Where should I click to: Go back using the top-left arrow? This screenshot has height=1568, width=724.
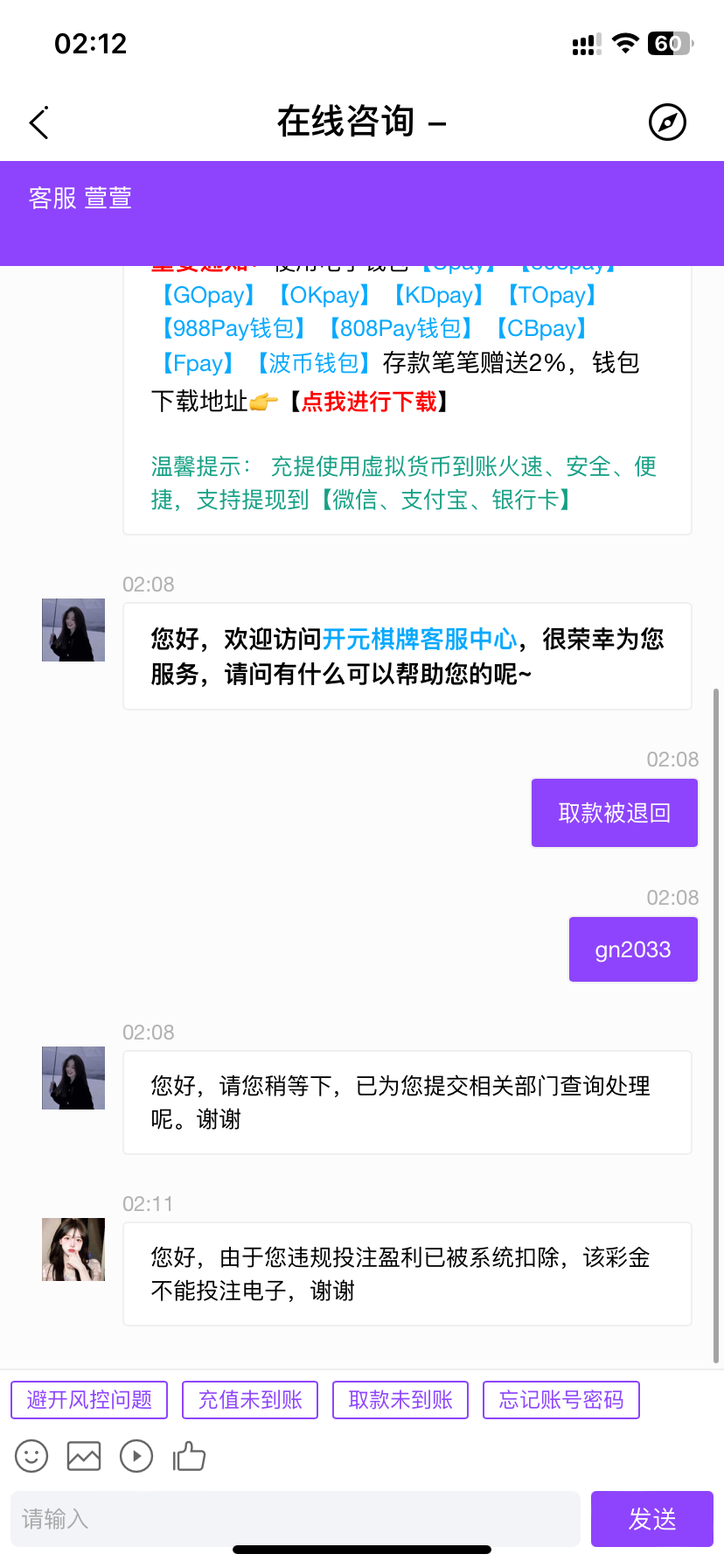(x=39, y=122)
